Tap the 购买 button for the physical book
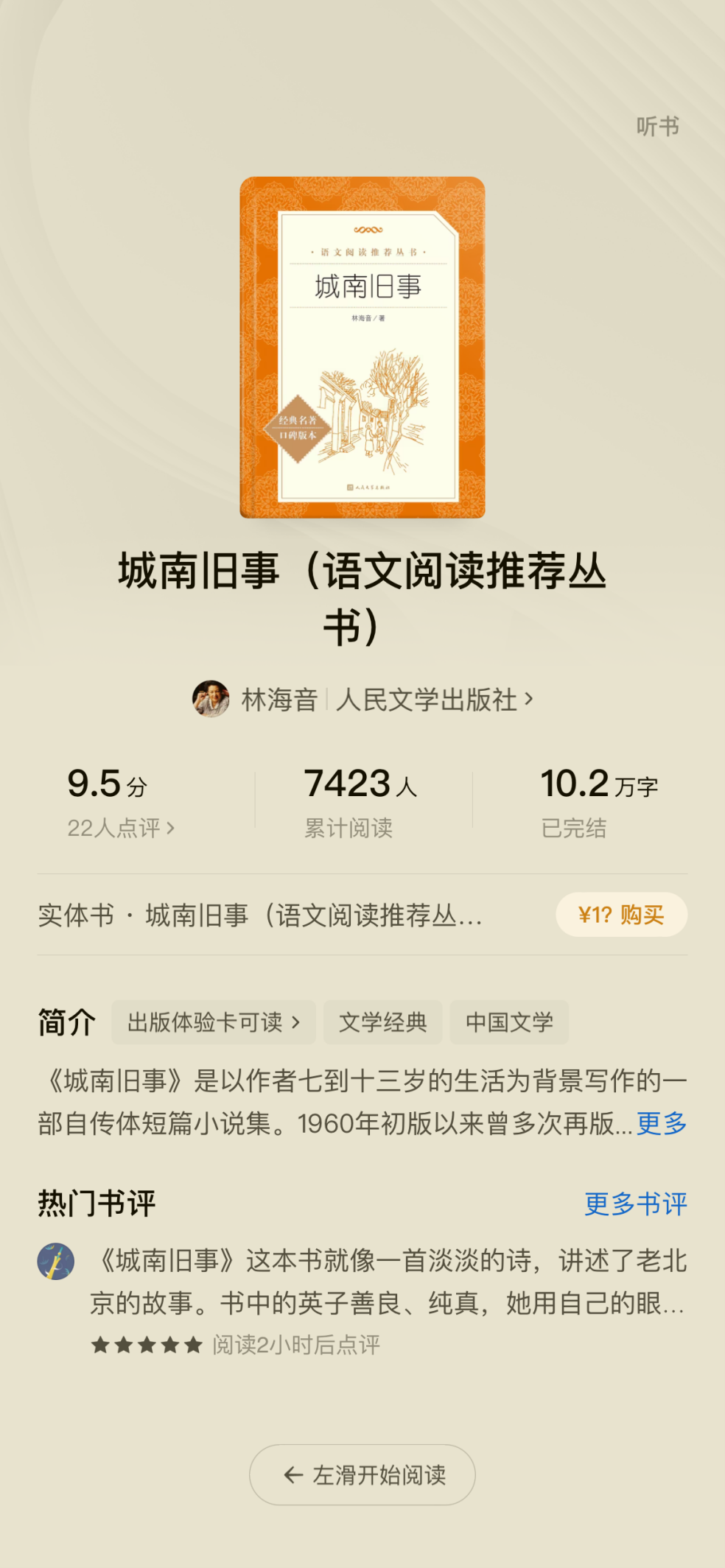Screen dimensions: 725x1568 click(x=621, y=915)
